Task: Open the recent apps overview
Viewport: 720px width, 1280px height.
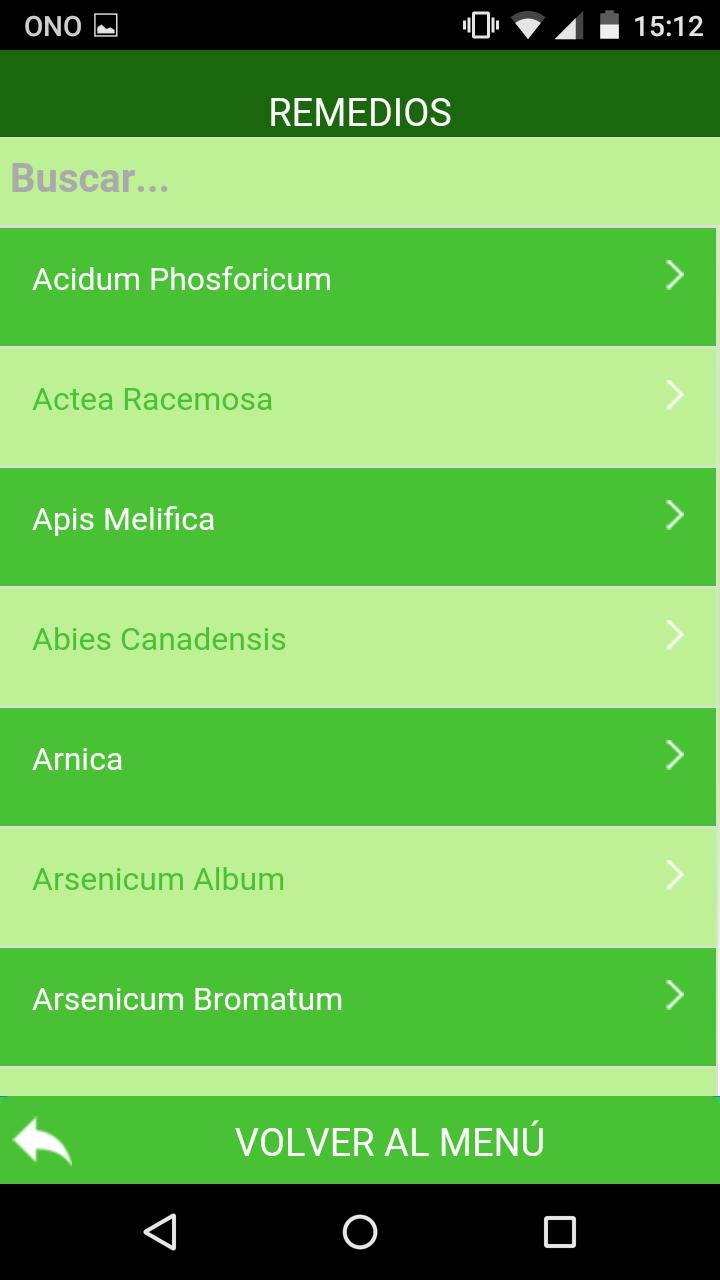Action: coord(559,1232)
